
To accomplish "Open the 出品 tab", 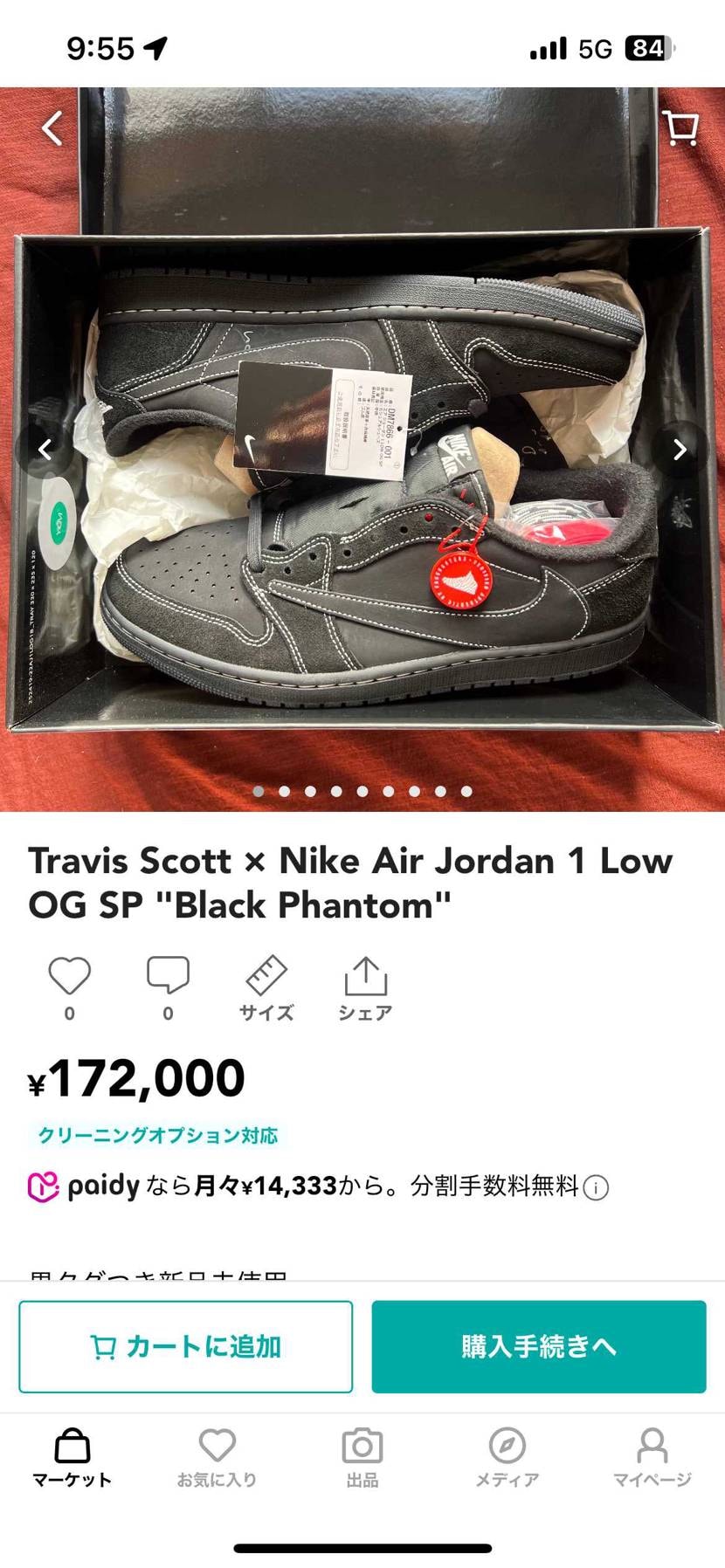I will [x=362, y=1458].
